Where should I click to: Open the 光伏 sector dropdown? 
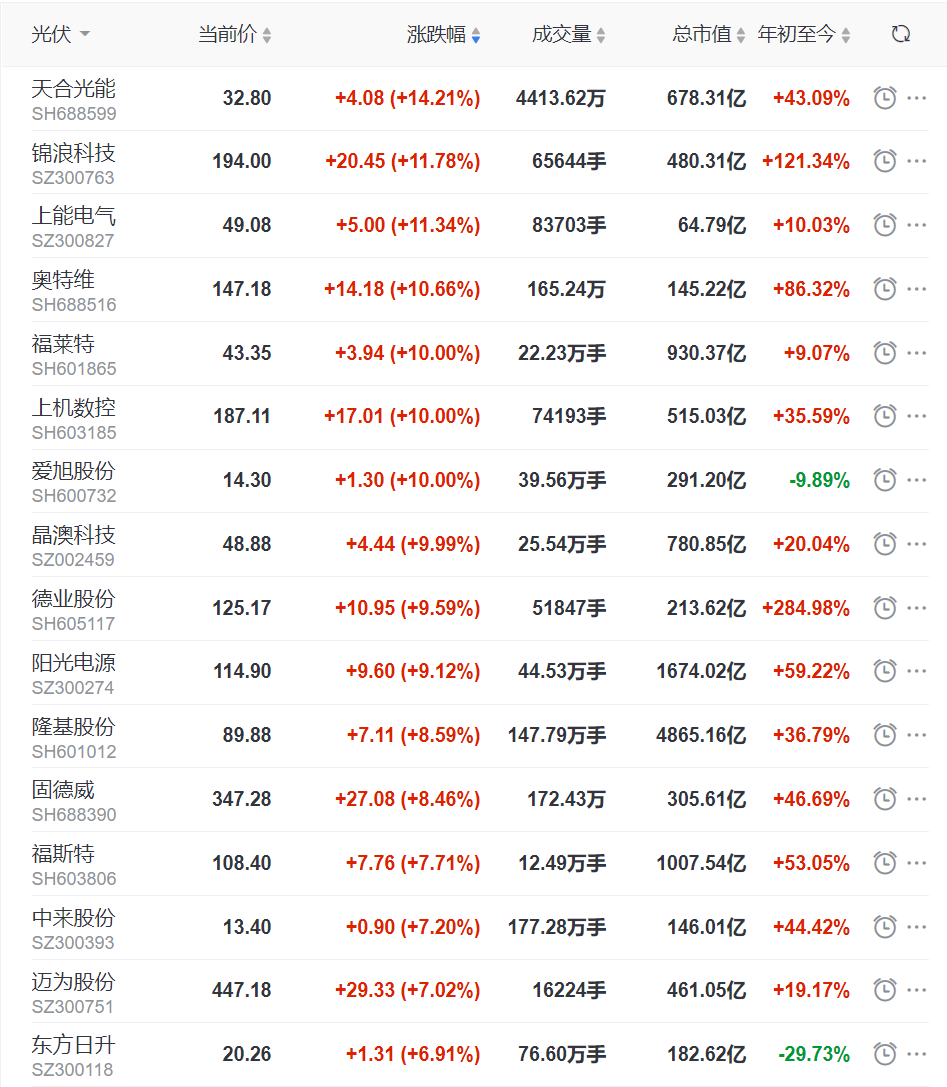tap(61, 34)
